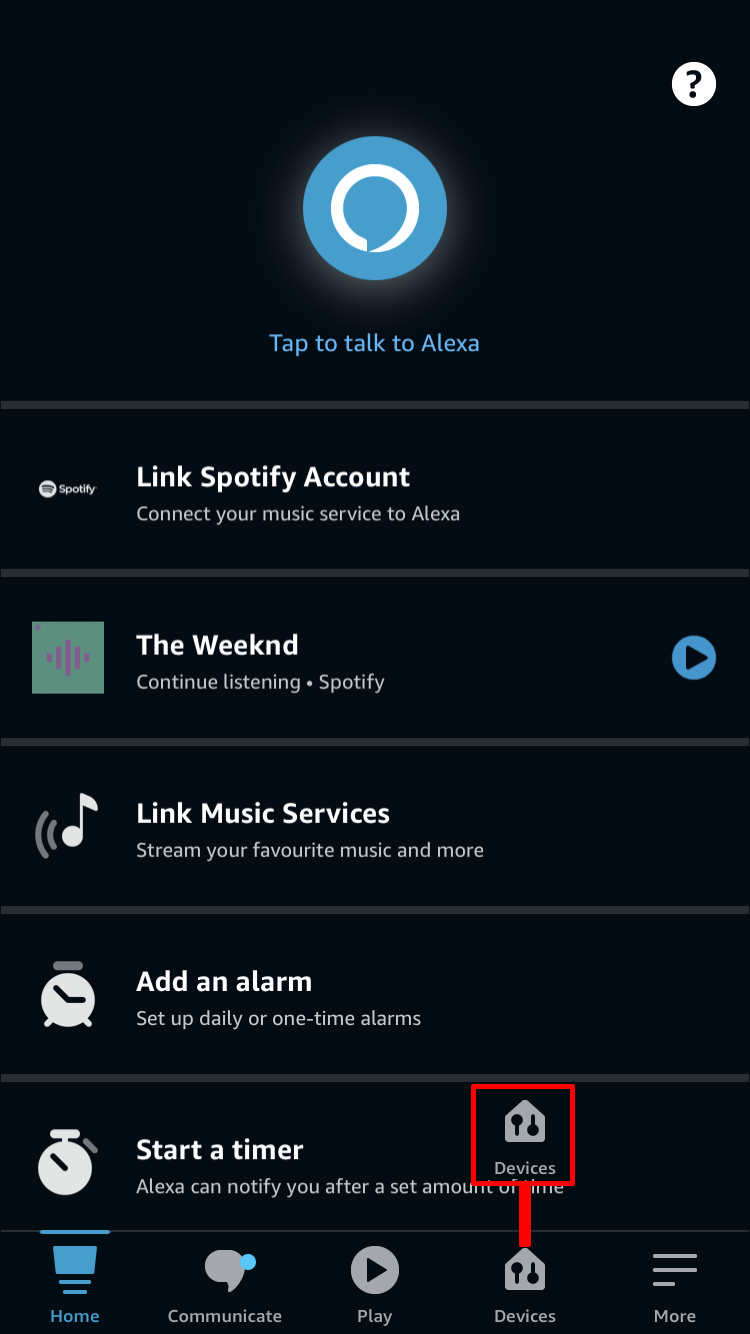The height and width of the screenshot is (1334, 750).
Task: Open the help question mark icon
Action: click(x=694, y=84)
